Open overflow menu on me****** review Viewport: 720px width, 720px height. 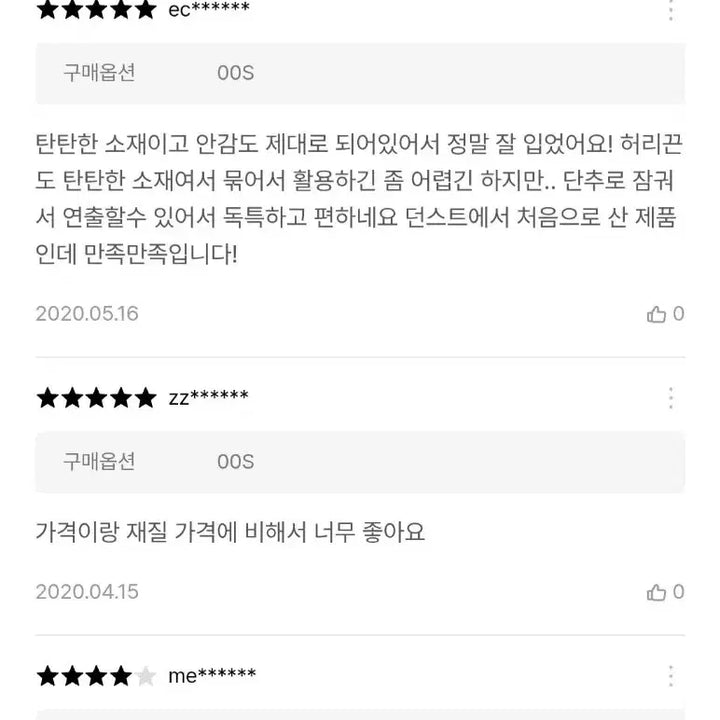point(670,676)
